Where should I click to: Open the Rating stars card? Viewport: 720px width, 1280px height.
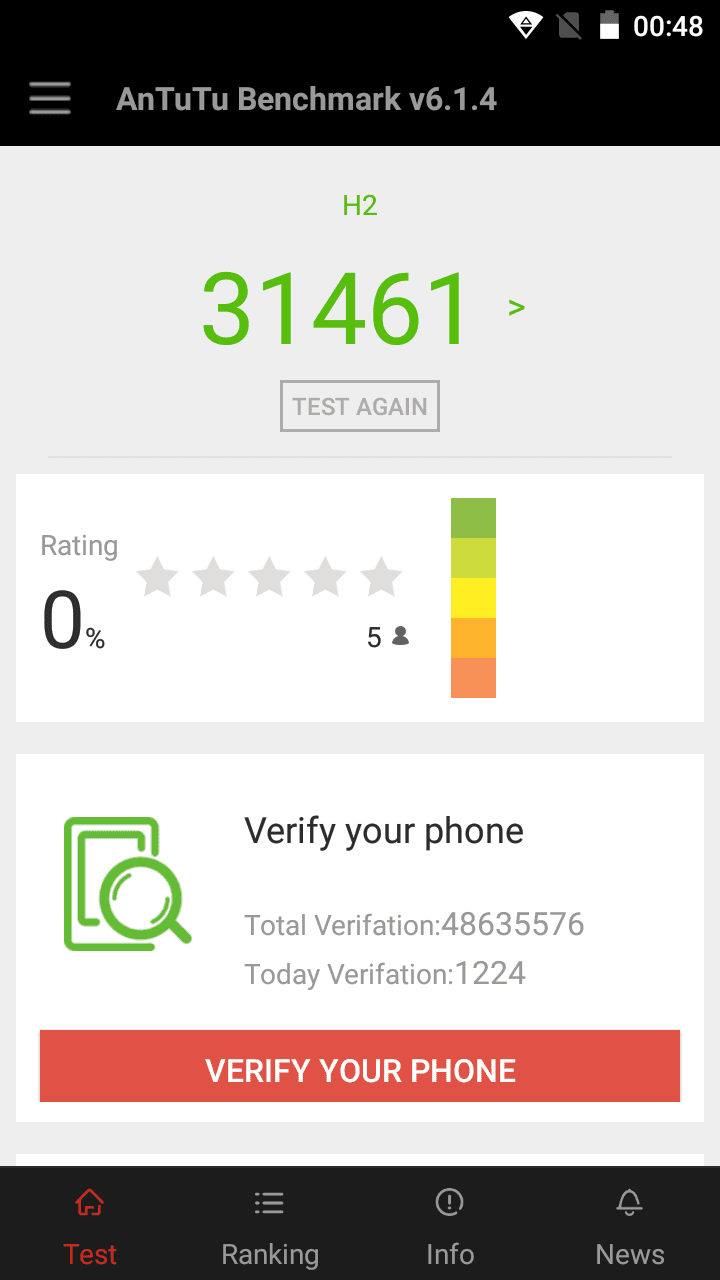(x=360, y=598)
